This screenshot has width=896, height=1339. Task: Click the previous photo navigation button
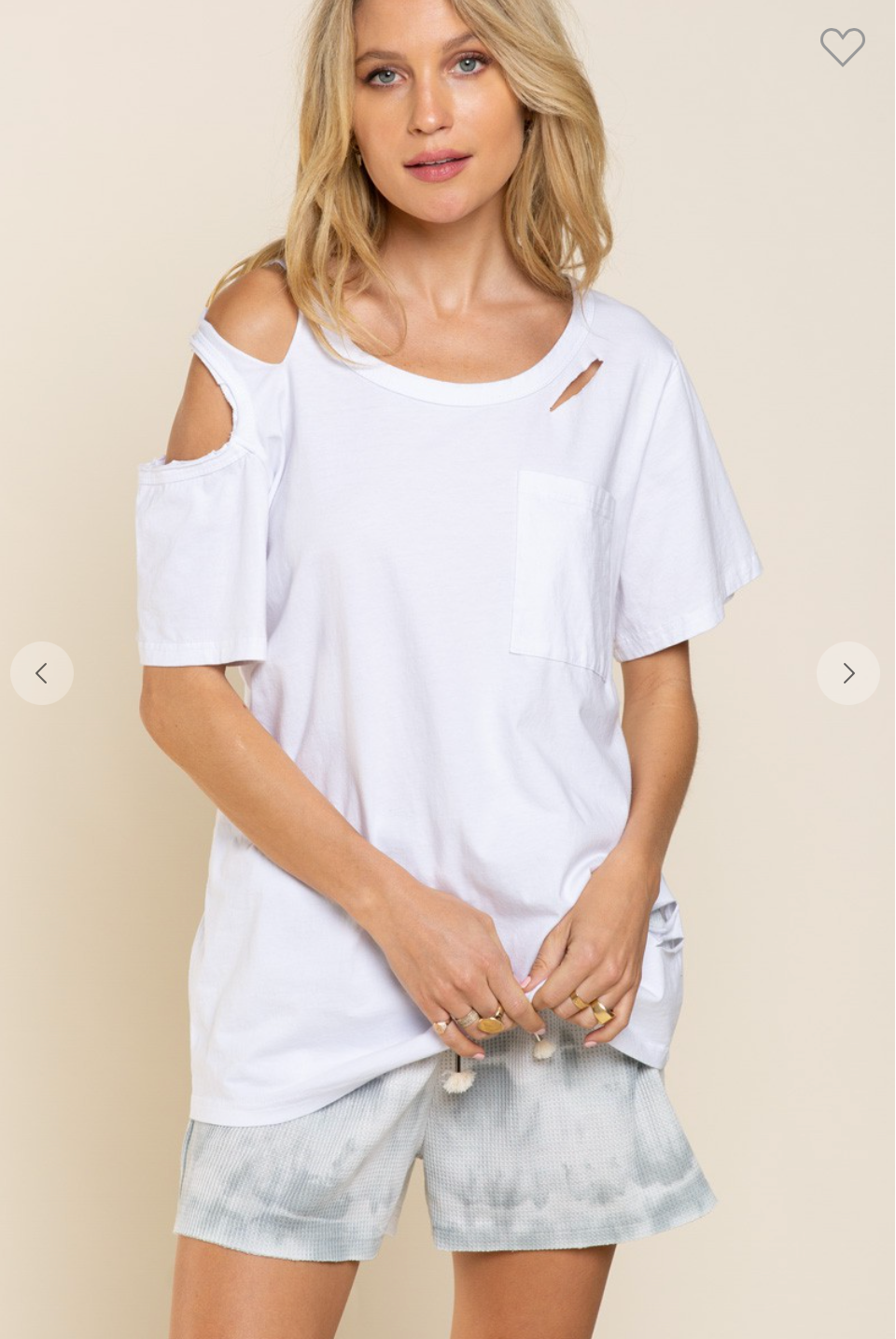(x=42, y=672)
